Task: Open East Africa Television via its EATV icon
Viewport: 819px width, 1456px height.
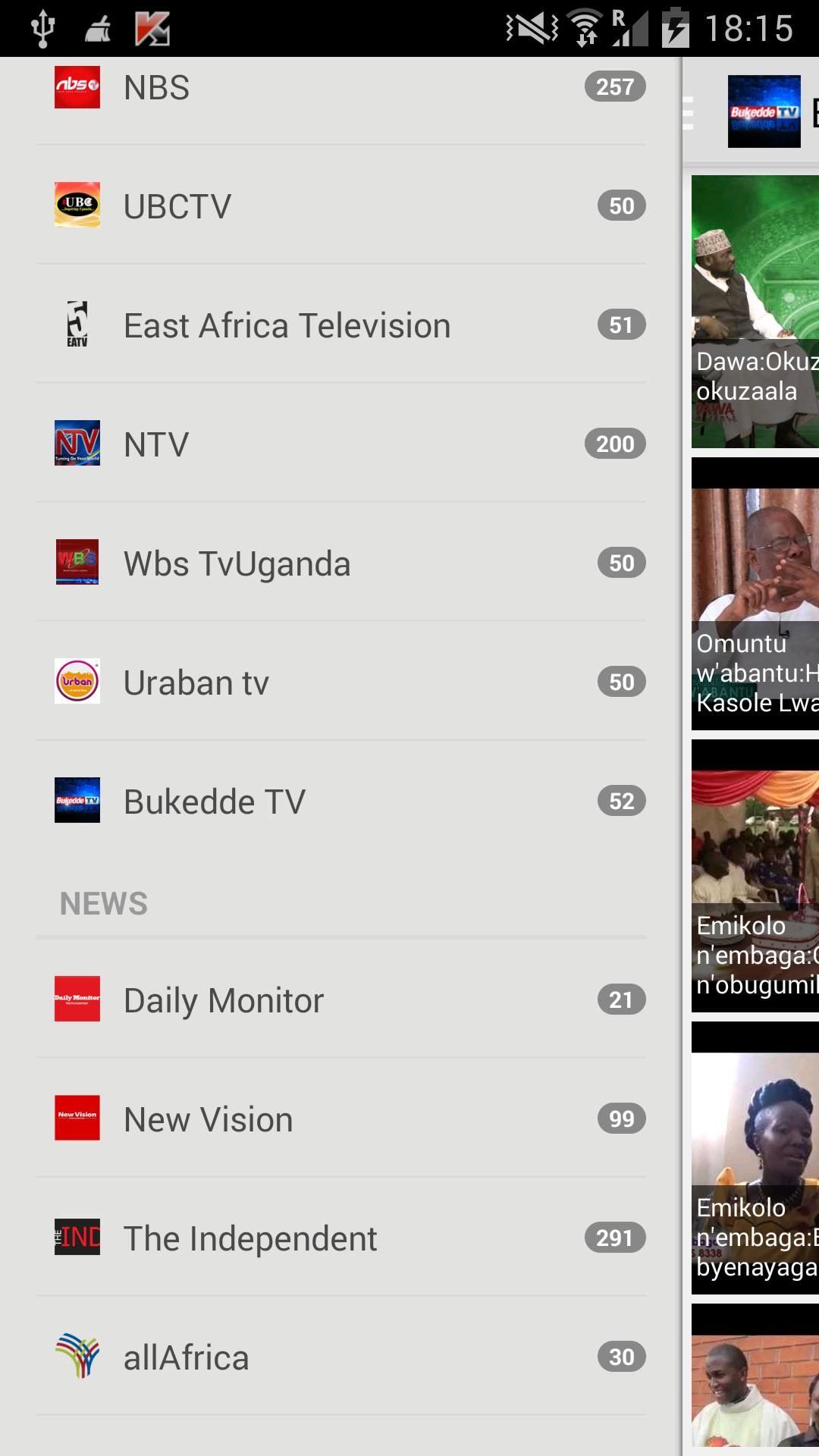Action: tap(76, 323)
